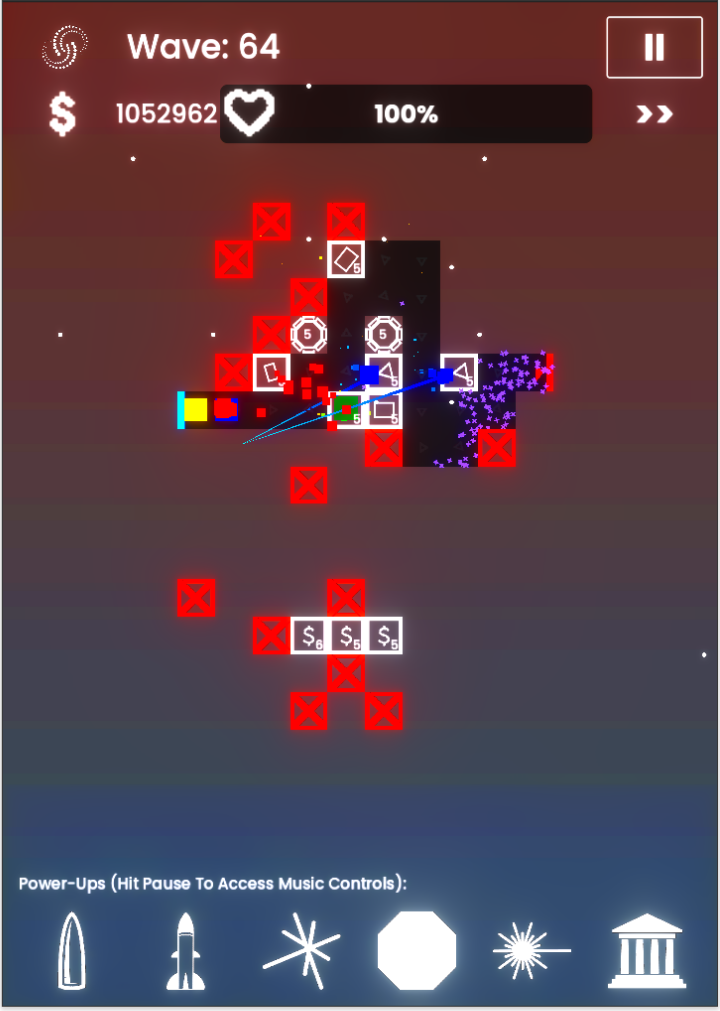Fire the laser flare power-up
Image resolution: width=720 pixels, height=1011 pixels.
point(531,951)
